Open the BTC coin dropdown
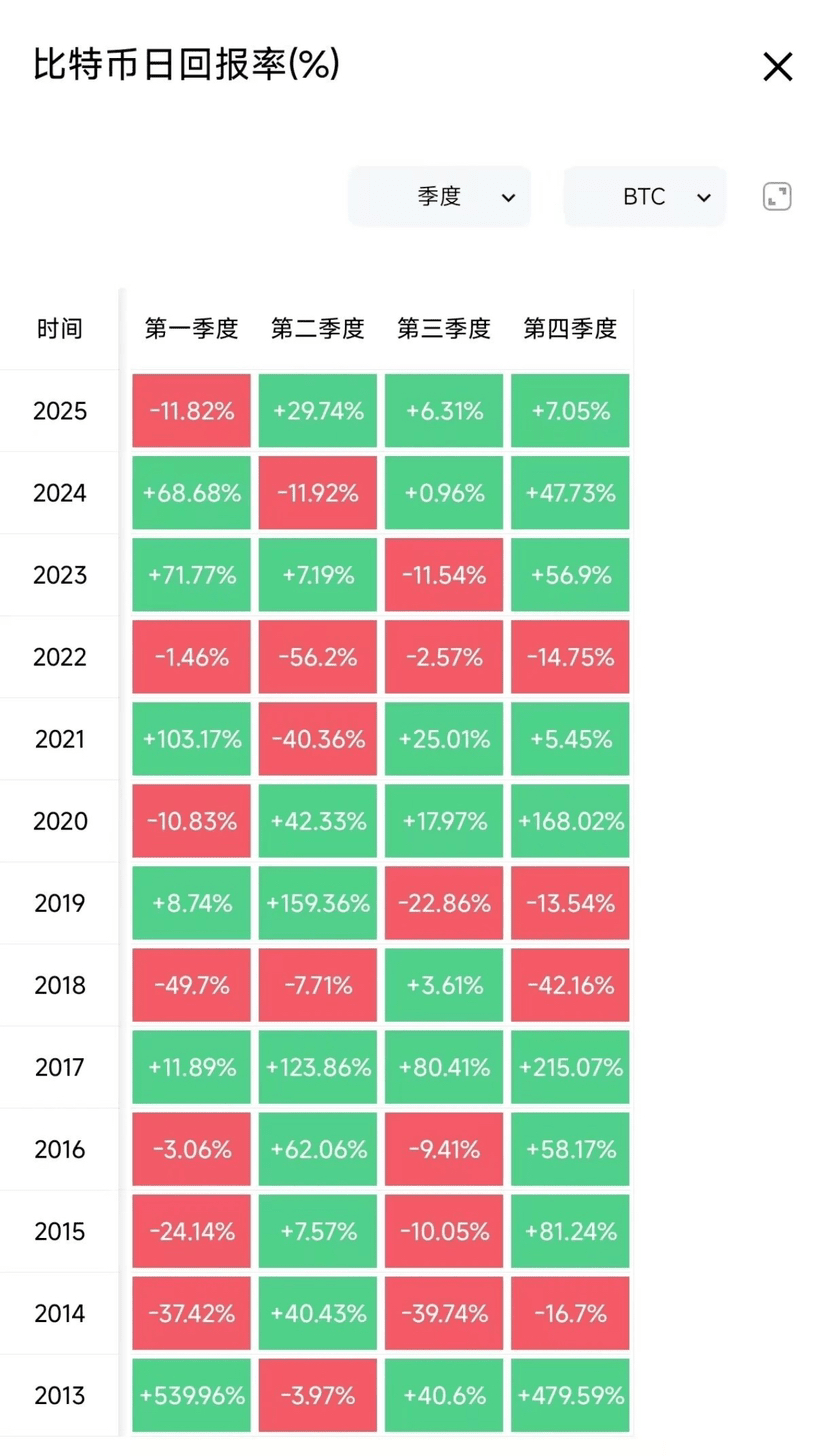This screenshot has width=828, height=1456. click(645, 197)
